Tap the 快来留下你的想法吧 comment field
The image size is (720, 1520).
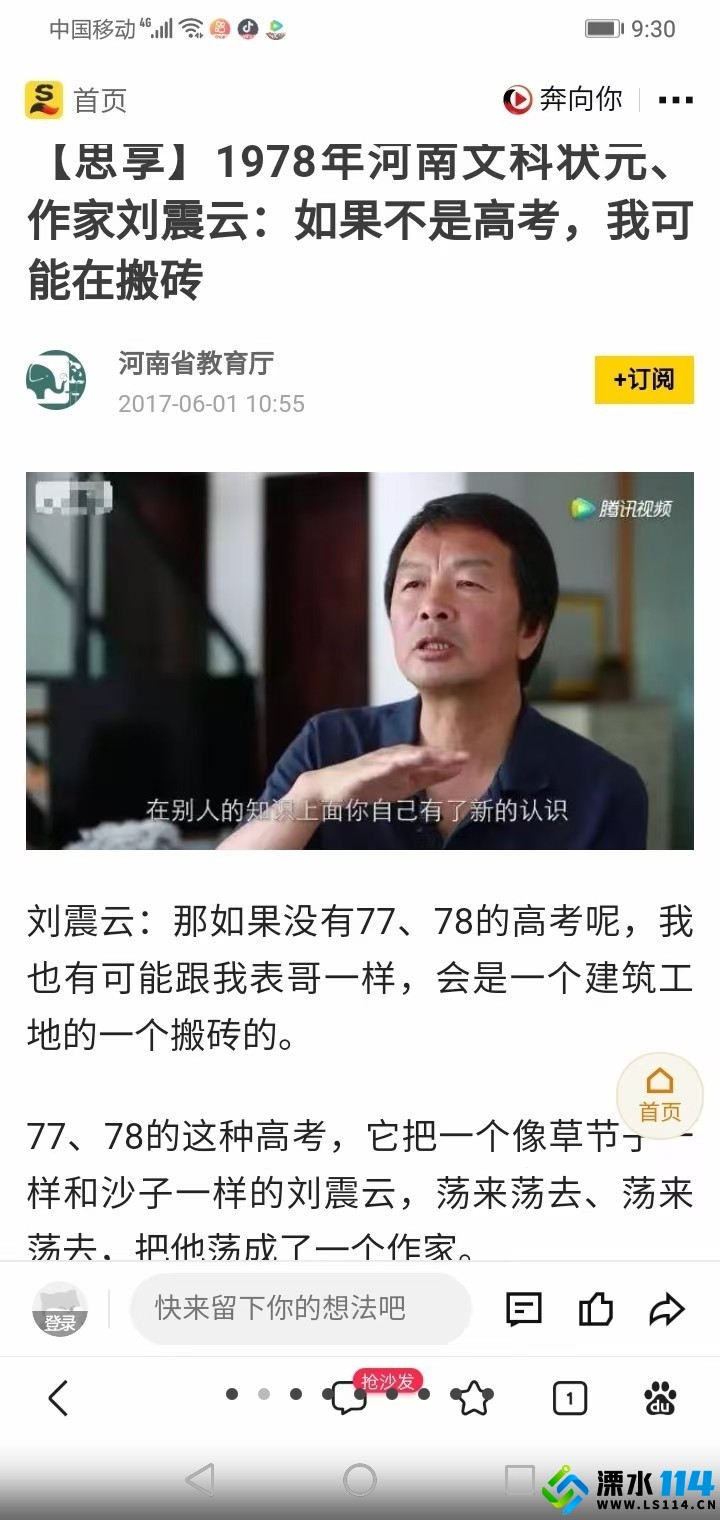coord(300,1308)
